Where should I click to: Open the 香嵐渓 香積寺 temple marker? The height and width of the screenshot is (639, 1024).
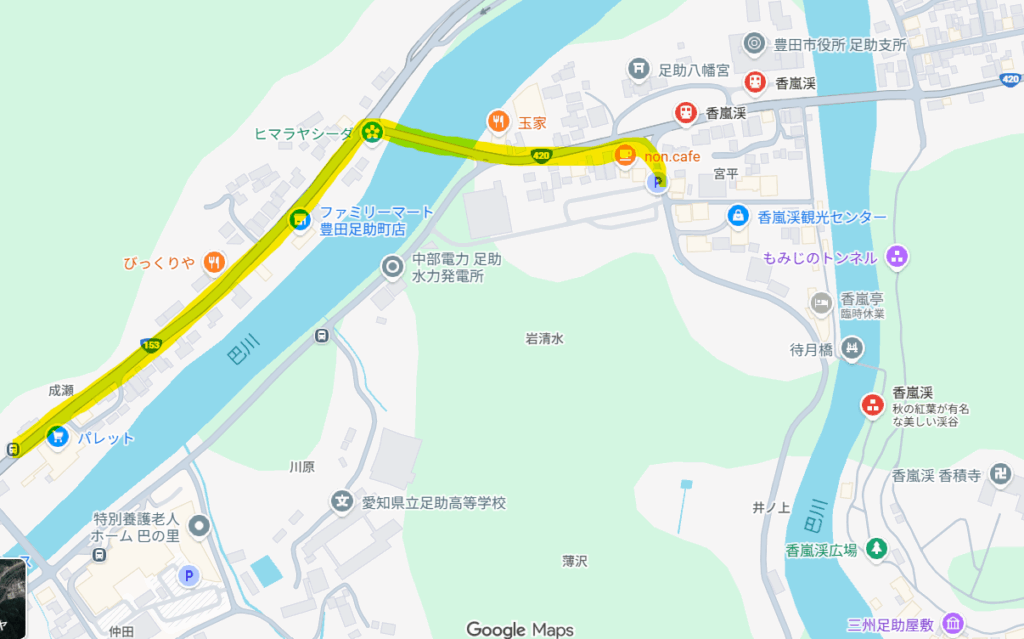point(1002,475)
